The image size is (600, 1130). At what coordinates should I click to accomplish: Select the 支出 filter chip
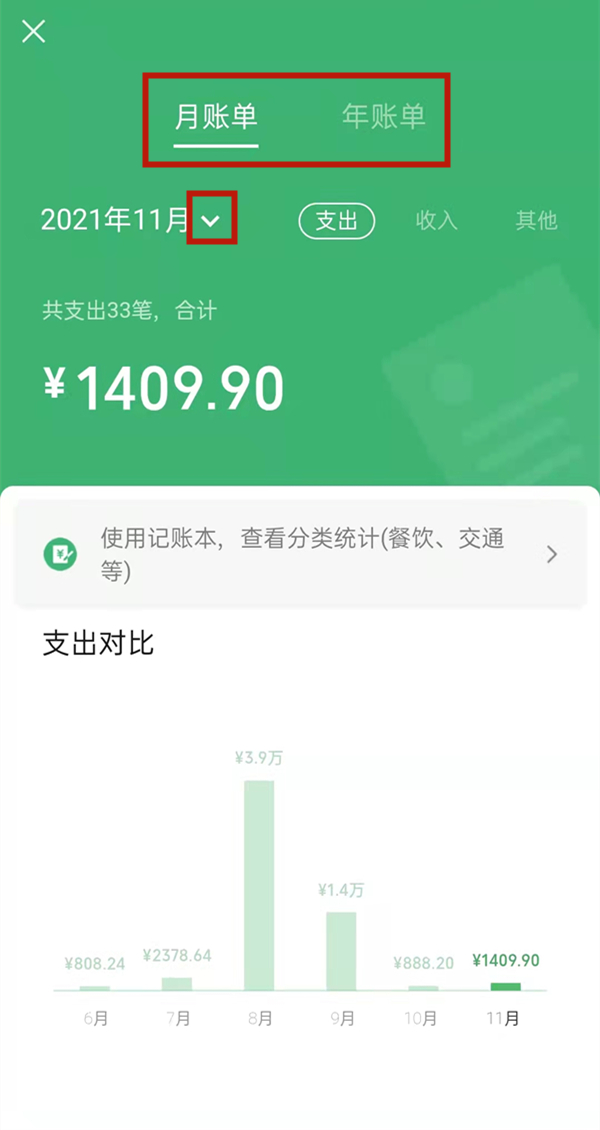337,221
